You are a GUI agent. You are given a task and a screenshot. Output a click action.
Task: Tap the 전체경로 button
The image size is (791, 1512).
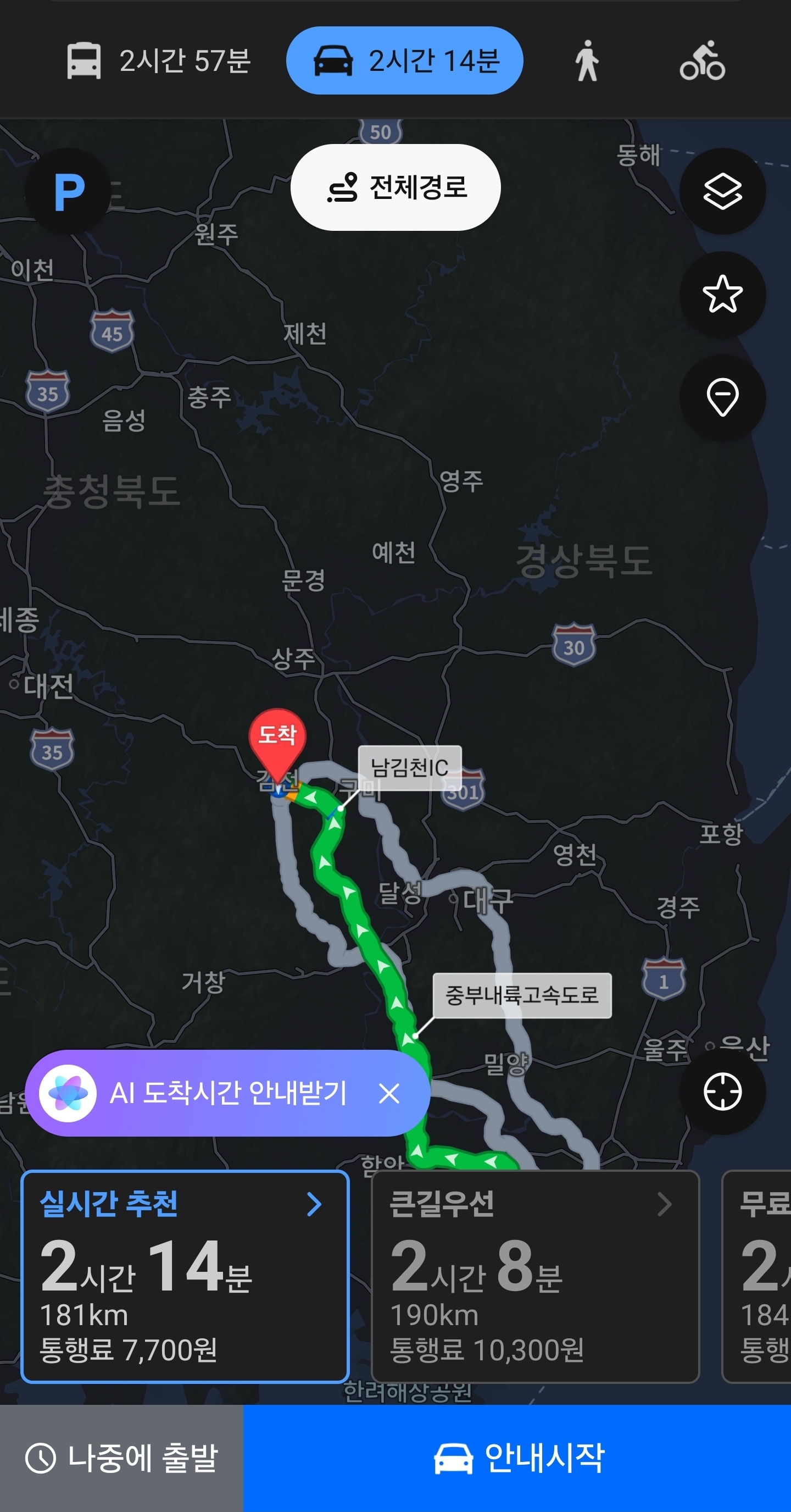click(x=396, y=187)
